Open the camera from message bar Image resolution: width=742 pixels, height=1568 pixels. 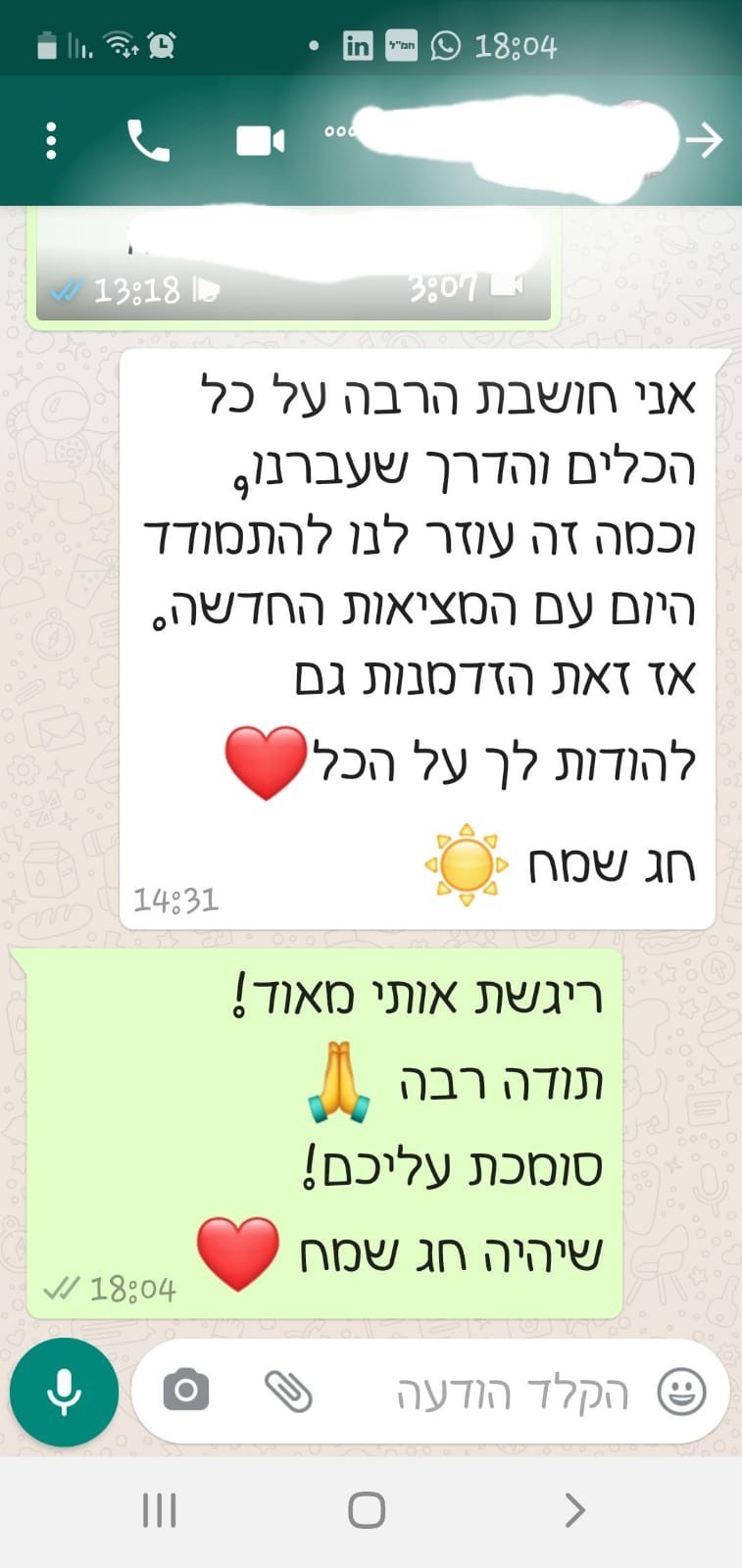[186, 1390]
